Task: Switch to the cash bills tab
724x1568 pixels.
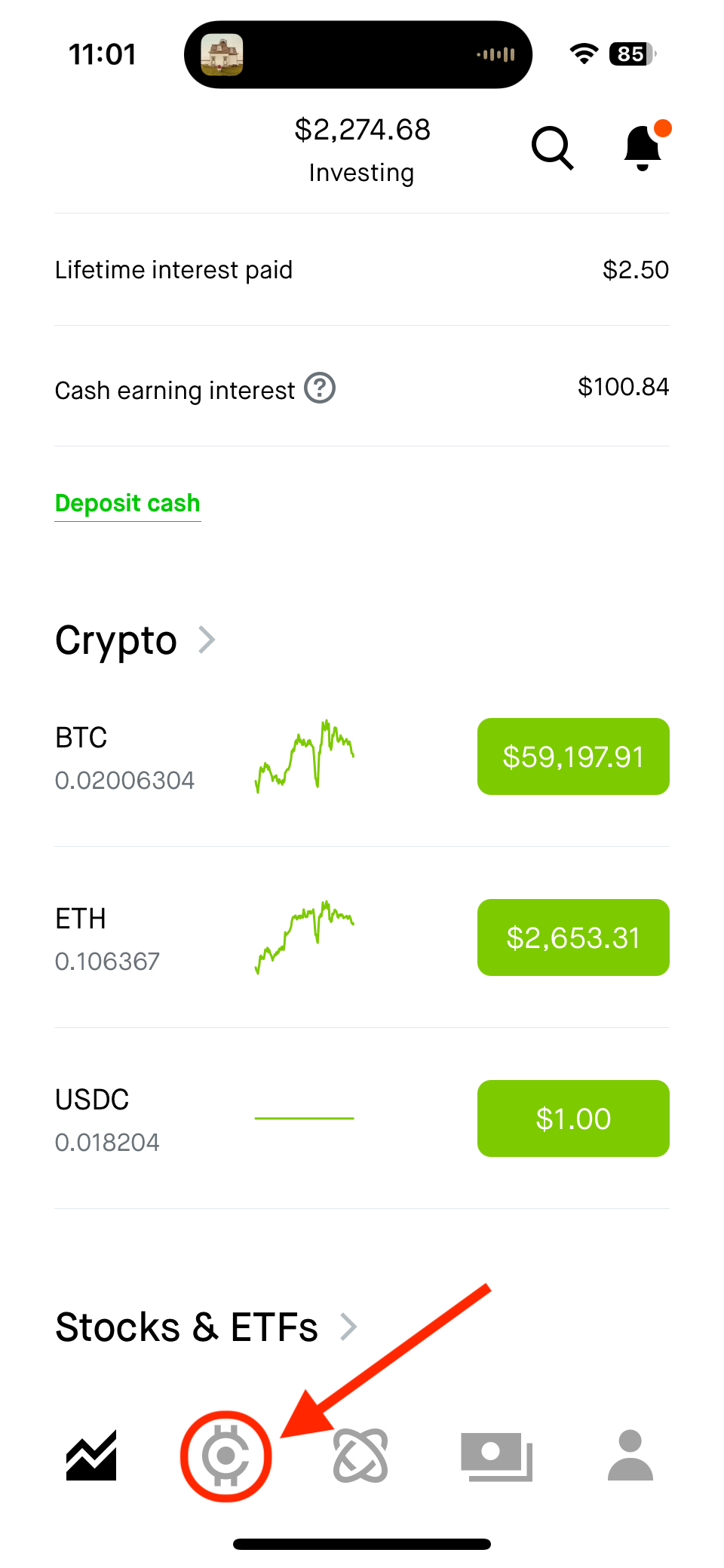Action: coord(496,1456)
